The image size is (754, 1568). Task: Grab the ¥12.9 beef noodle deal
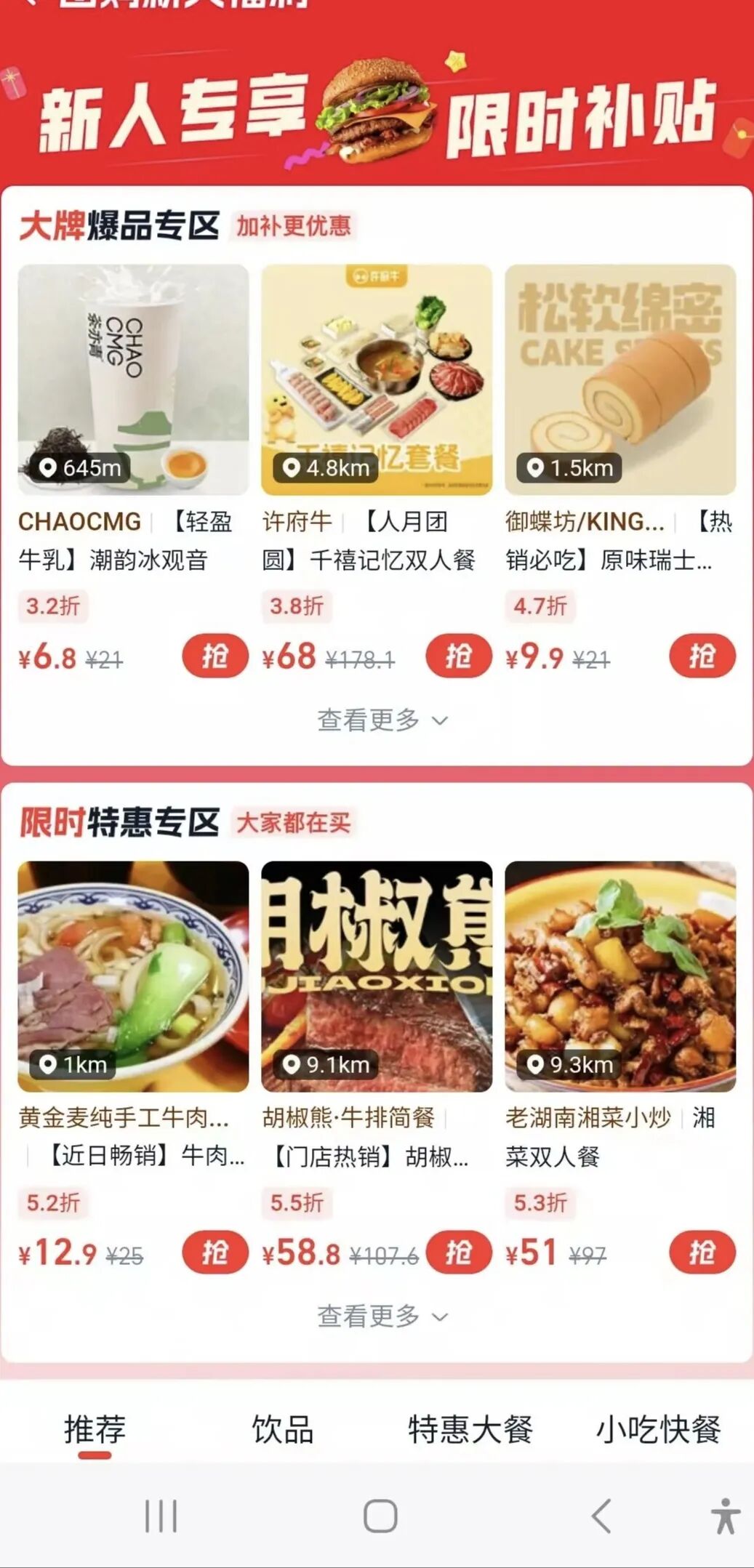pyautogui.click(x=214, y=1253)
